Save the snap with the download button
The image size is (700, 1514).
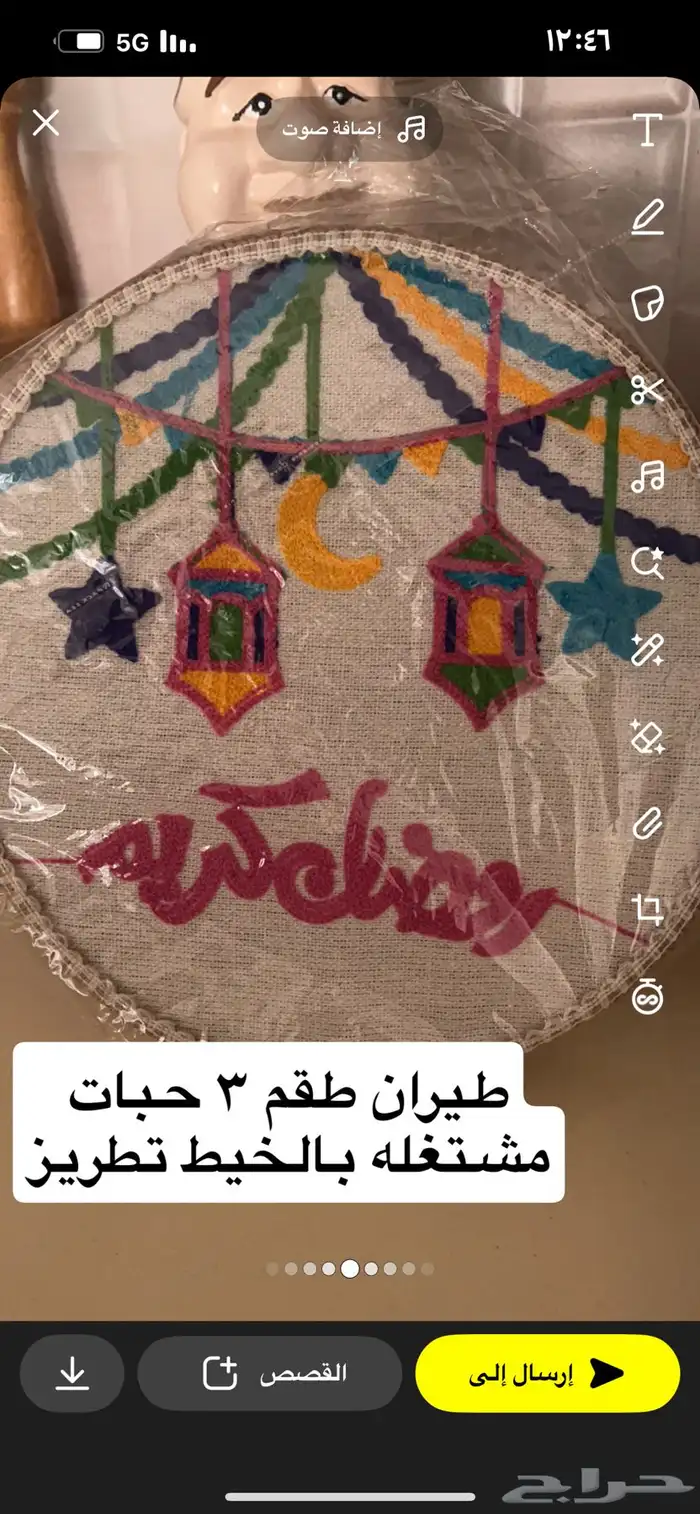click(71, 1375)
